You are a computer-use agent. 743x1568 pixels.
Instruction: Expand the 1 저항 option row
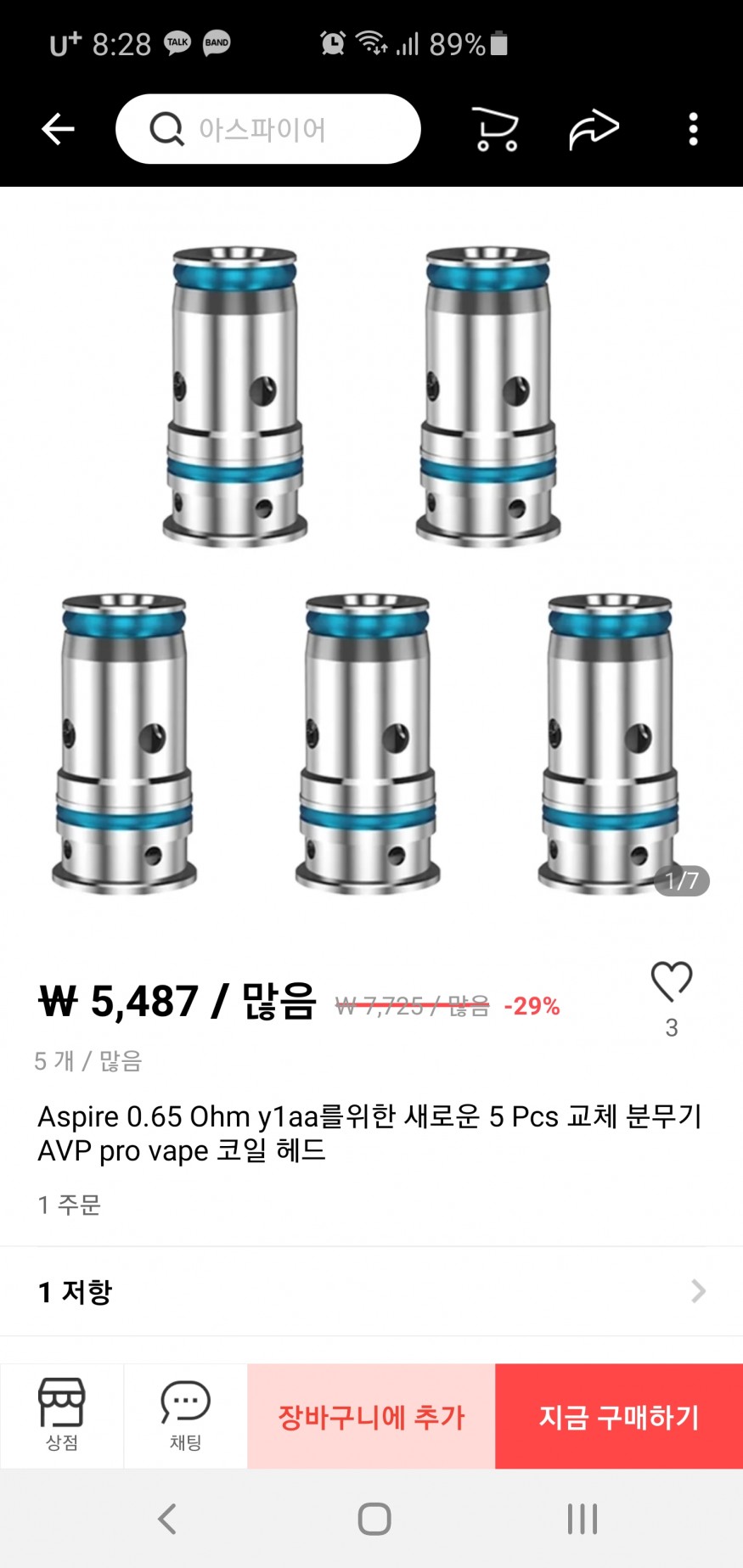coord(371,1291)
